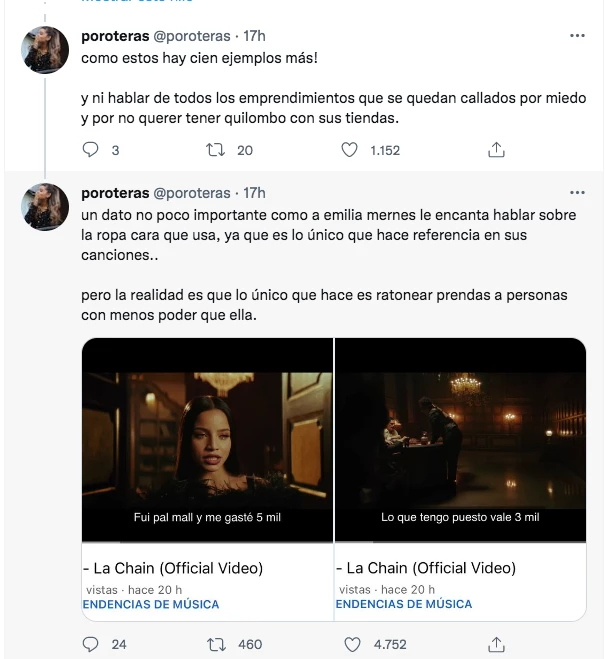Like the tweet with 1.152 likes
The width and height of the screenshot is (605, 659).
[x=350, y=150]
